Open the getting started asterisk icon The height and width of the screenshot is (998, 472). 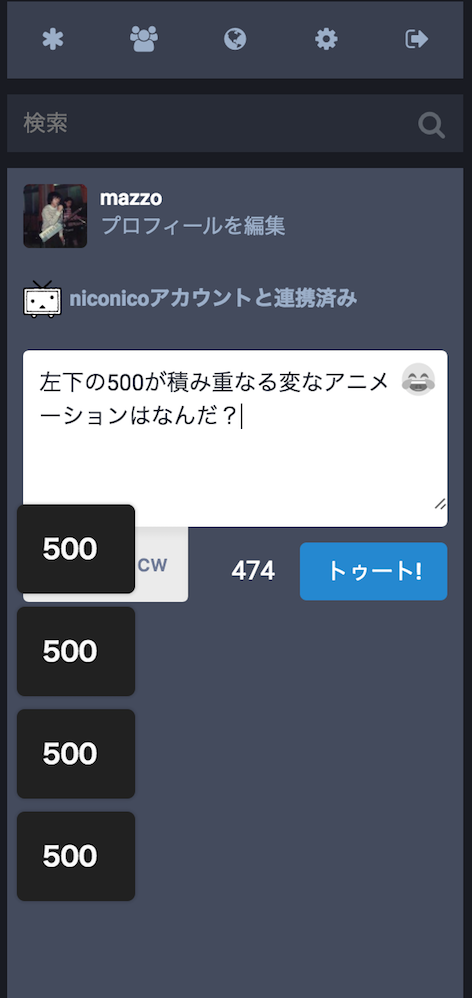click(x=53, y=39)
